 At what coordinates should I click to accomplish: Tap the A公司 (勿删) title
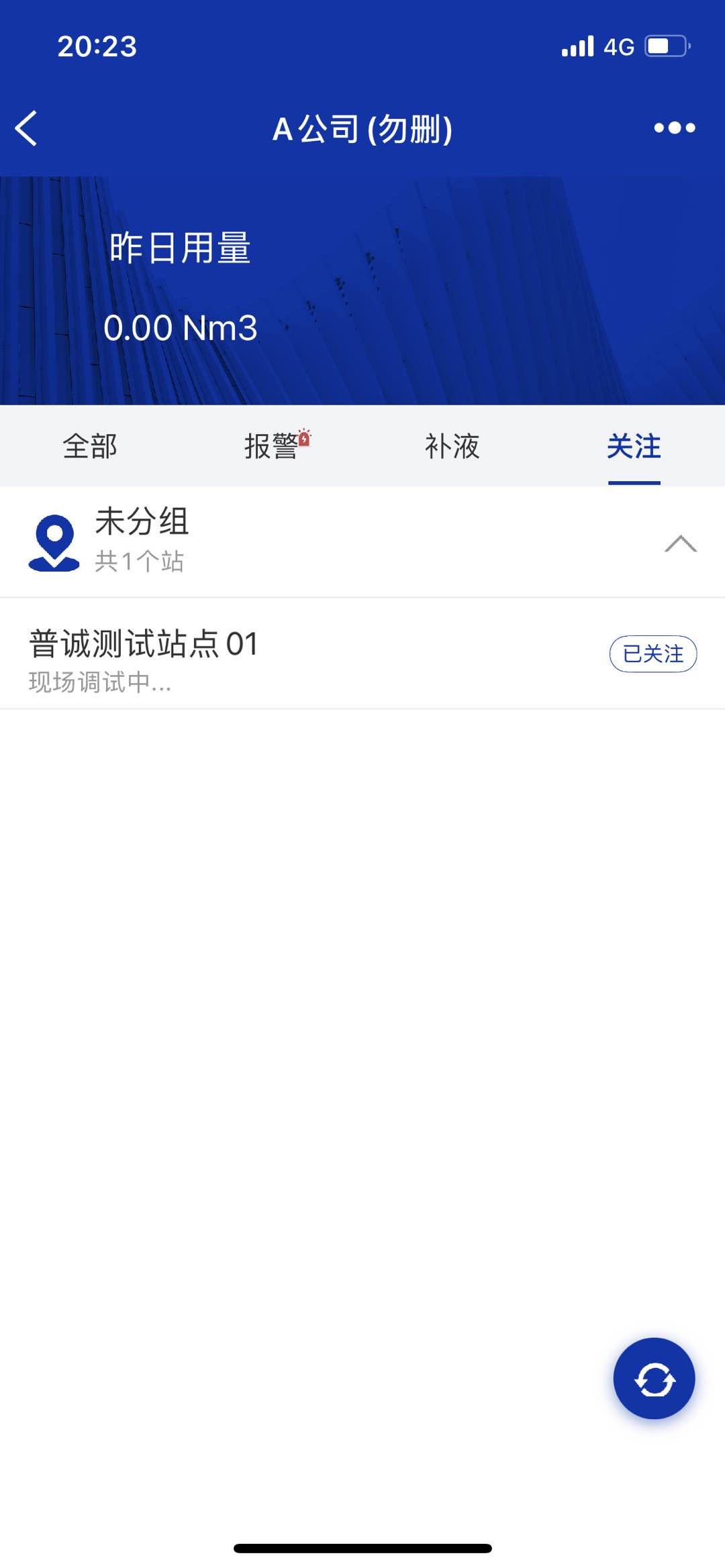(362, 129)
